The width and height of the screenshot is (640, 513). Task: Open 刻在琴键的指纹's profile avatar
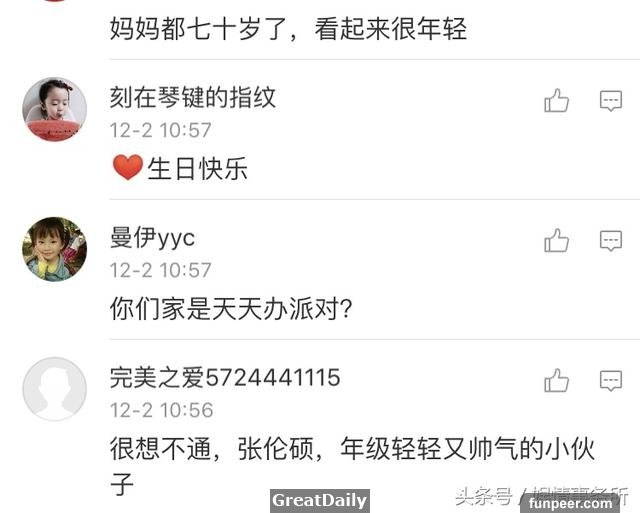(54, 109)
